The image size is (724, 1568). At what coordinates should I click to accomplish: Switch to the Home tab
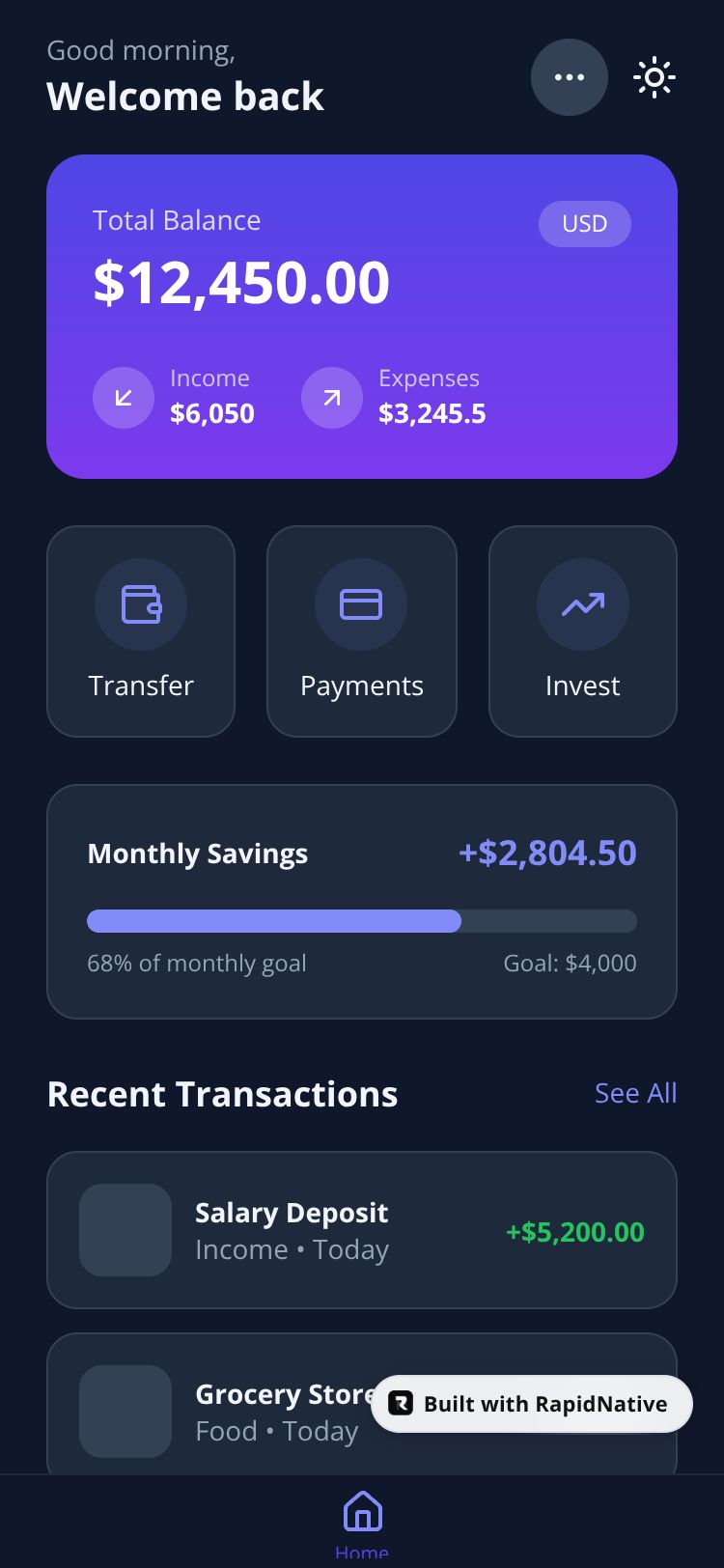click(x=362, y=1522)
